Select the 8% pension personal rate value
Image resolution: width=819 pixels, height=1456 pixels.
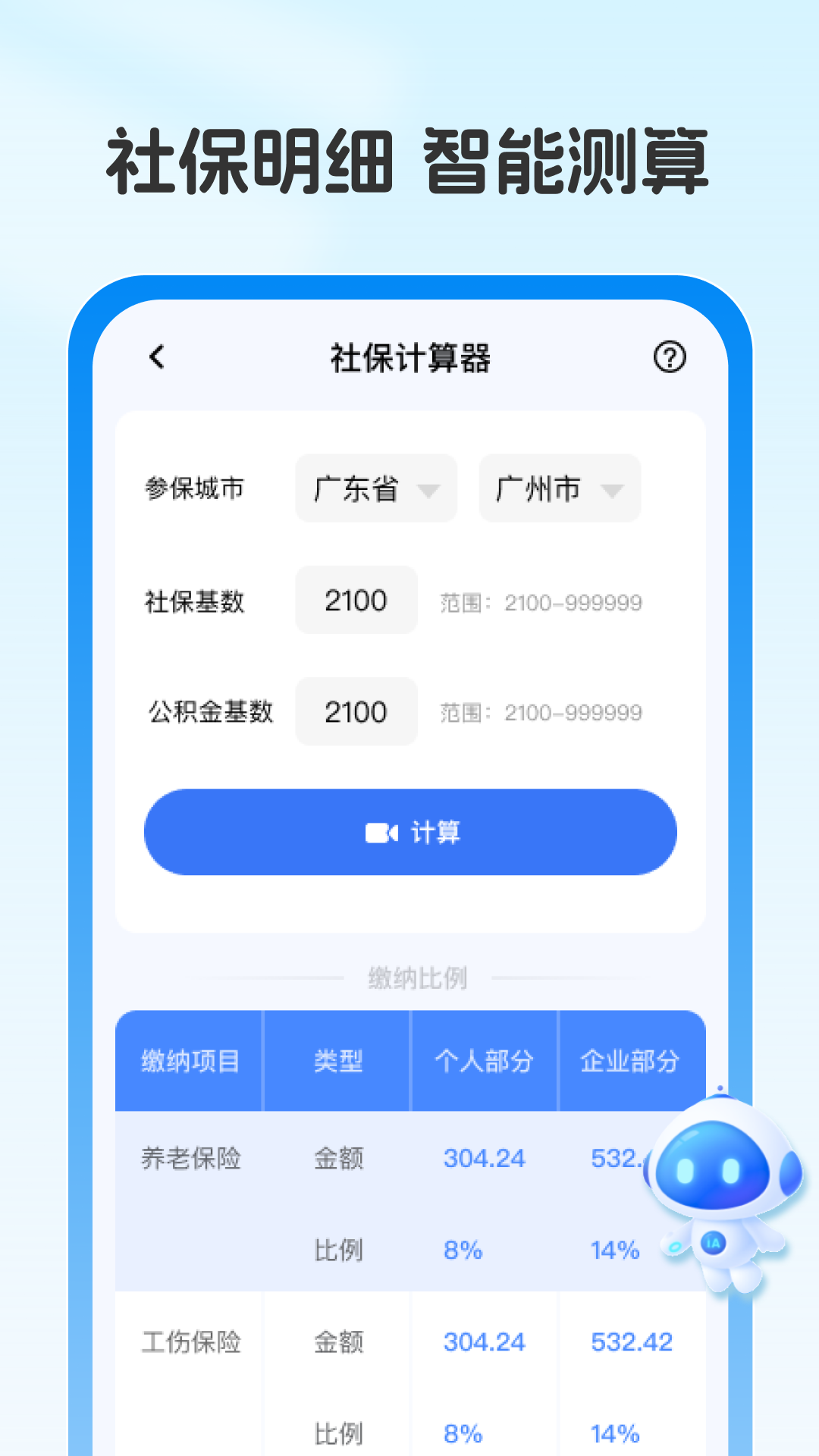click(464, 1249)
